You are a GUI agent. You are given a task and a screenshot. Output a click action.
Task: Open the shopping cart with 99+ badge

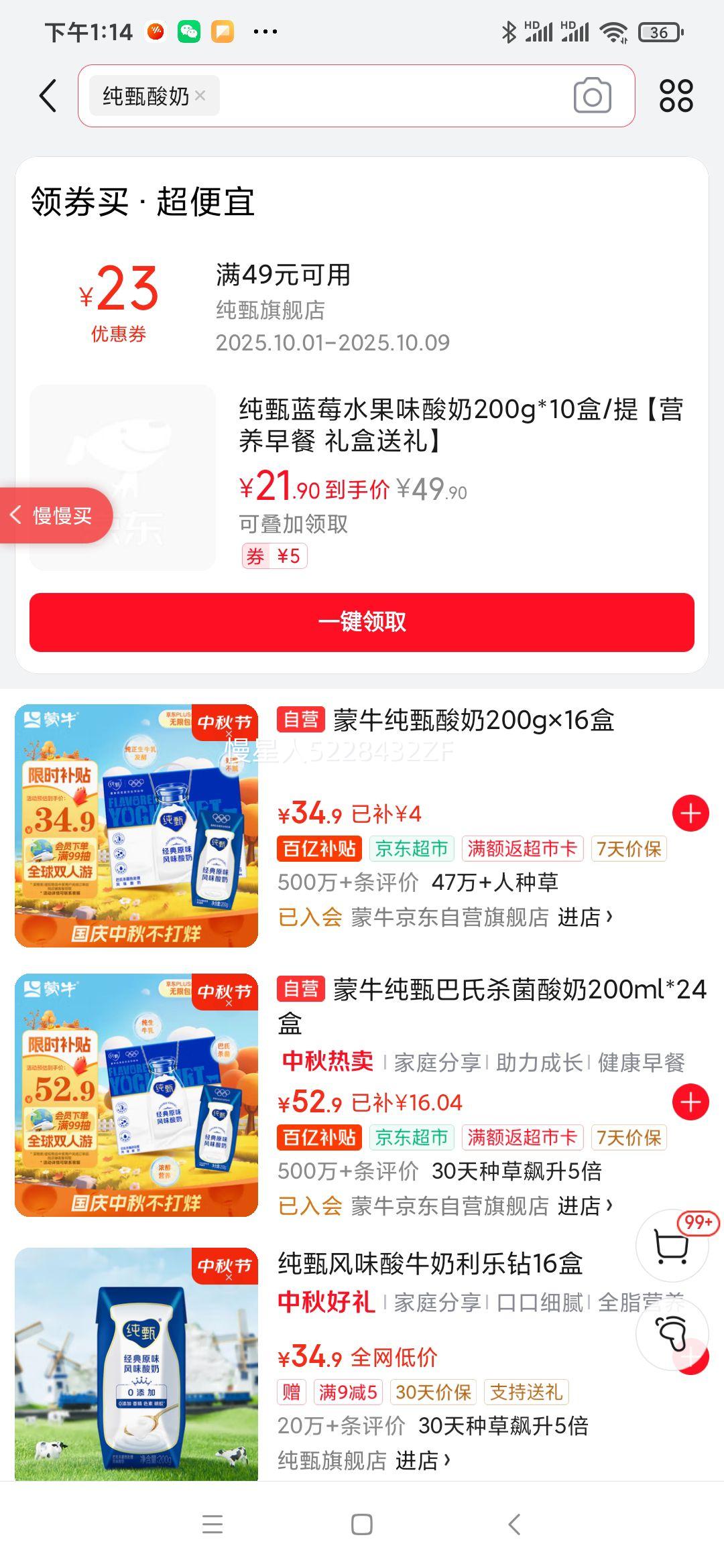tap(671, 1247)
